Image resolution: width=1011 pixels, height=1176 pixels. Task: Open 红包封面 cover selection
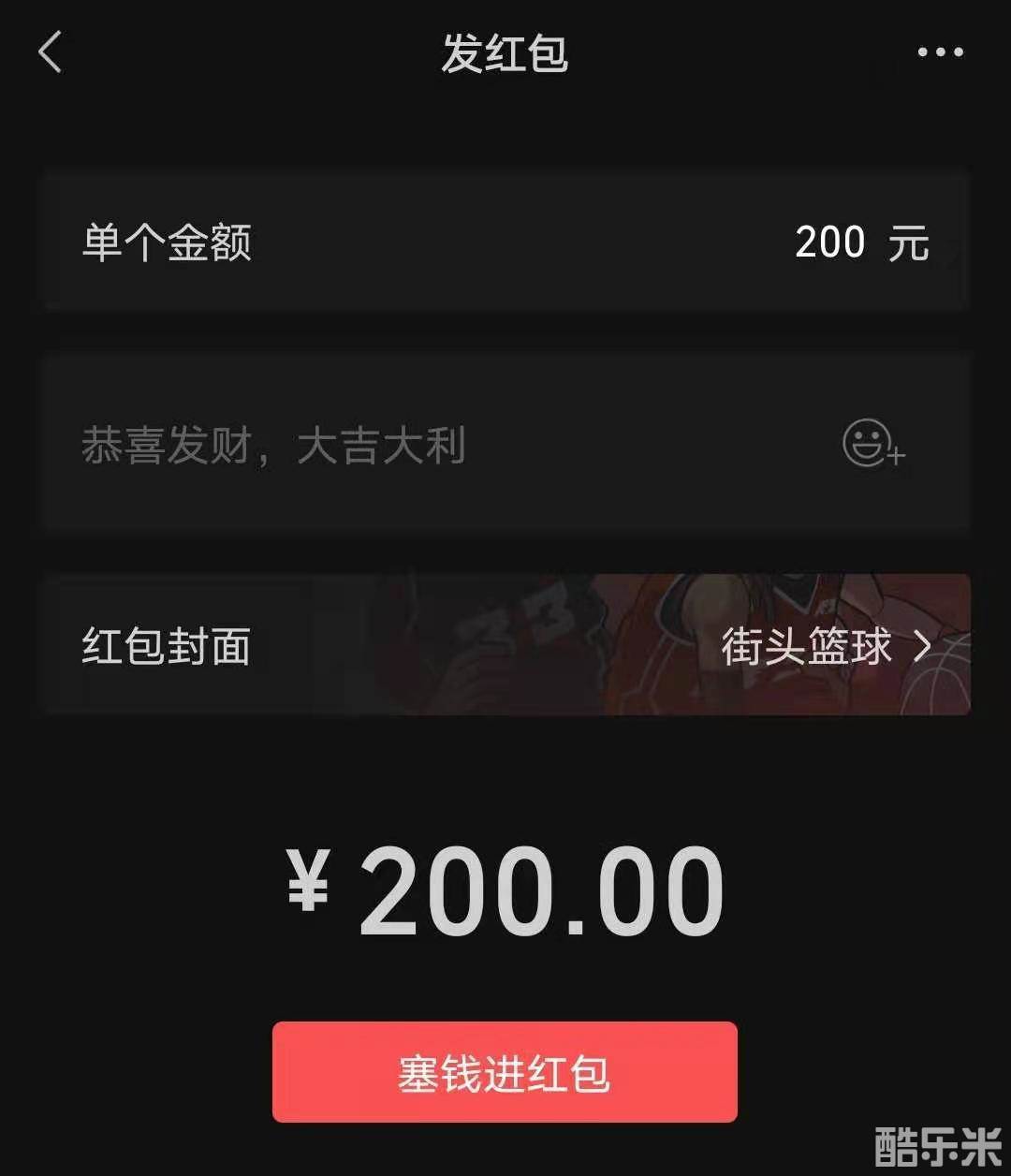tap(505, 646)
